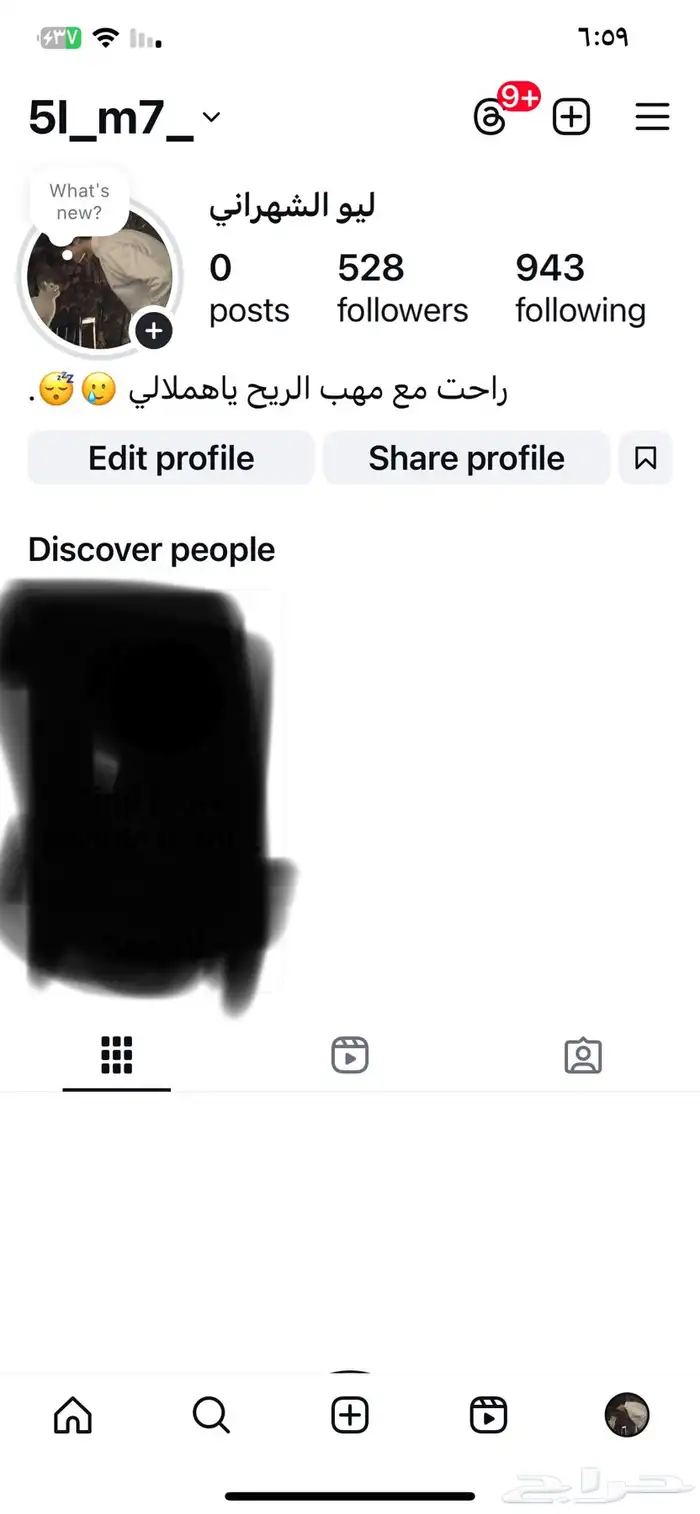Select the profile avatar in bottom navigation
Screen dimensions: 700x1514
click(x=627, y=1415)
